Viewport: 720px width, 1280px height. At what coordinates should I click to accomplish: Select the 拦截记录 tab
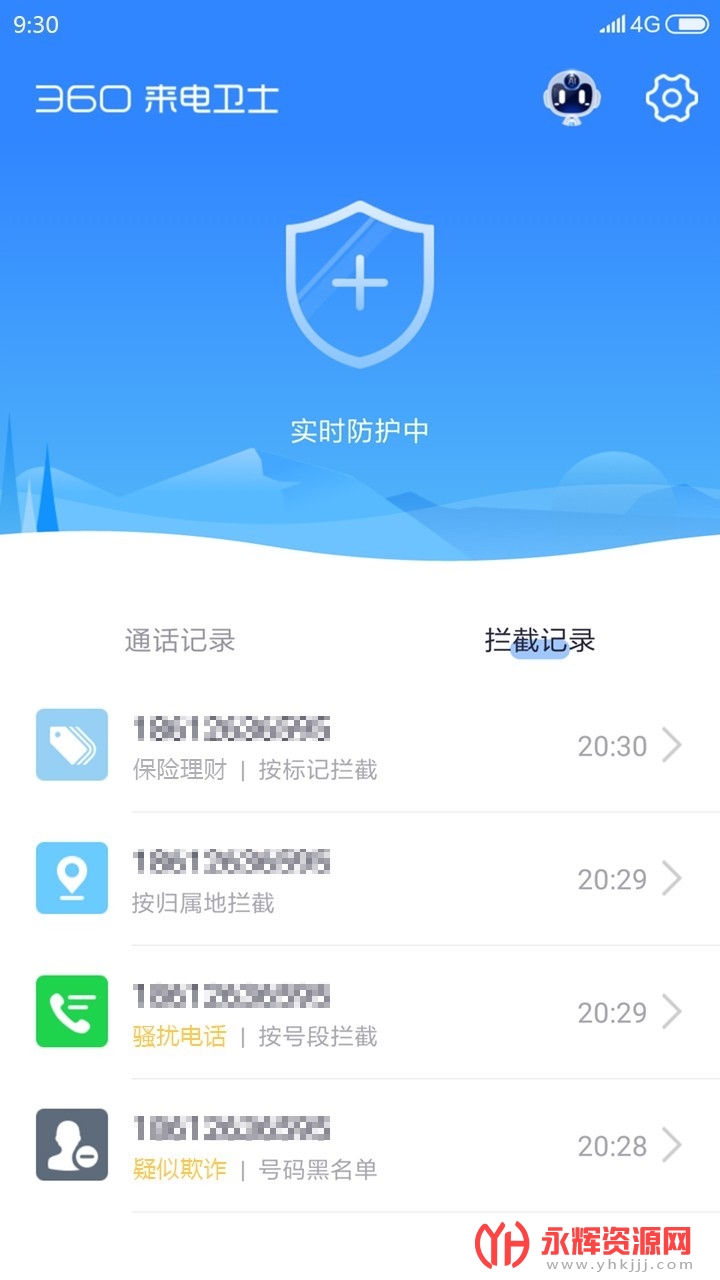(x=540, y=640)
